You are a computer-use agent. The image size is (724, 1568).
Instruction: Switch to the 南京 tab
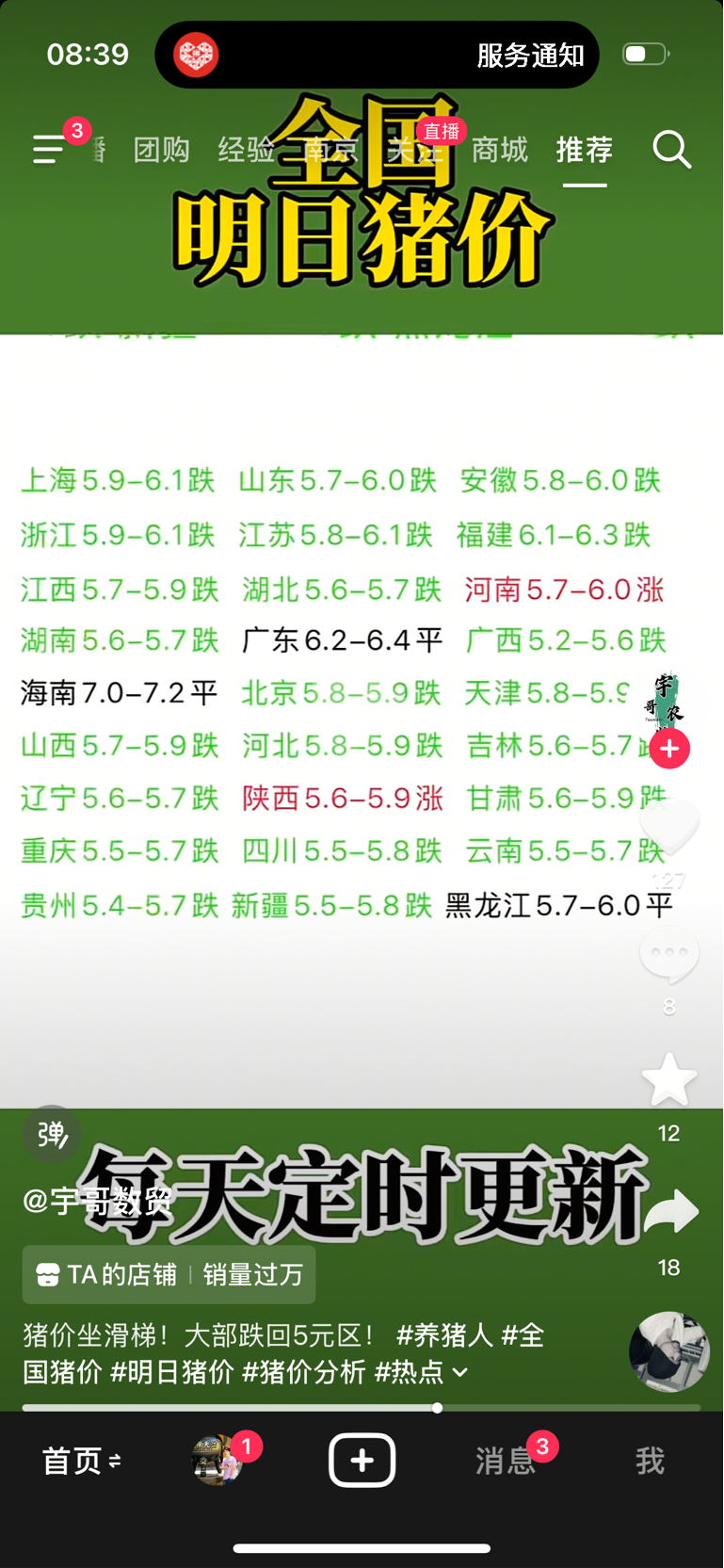point(330,150)
